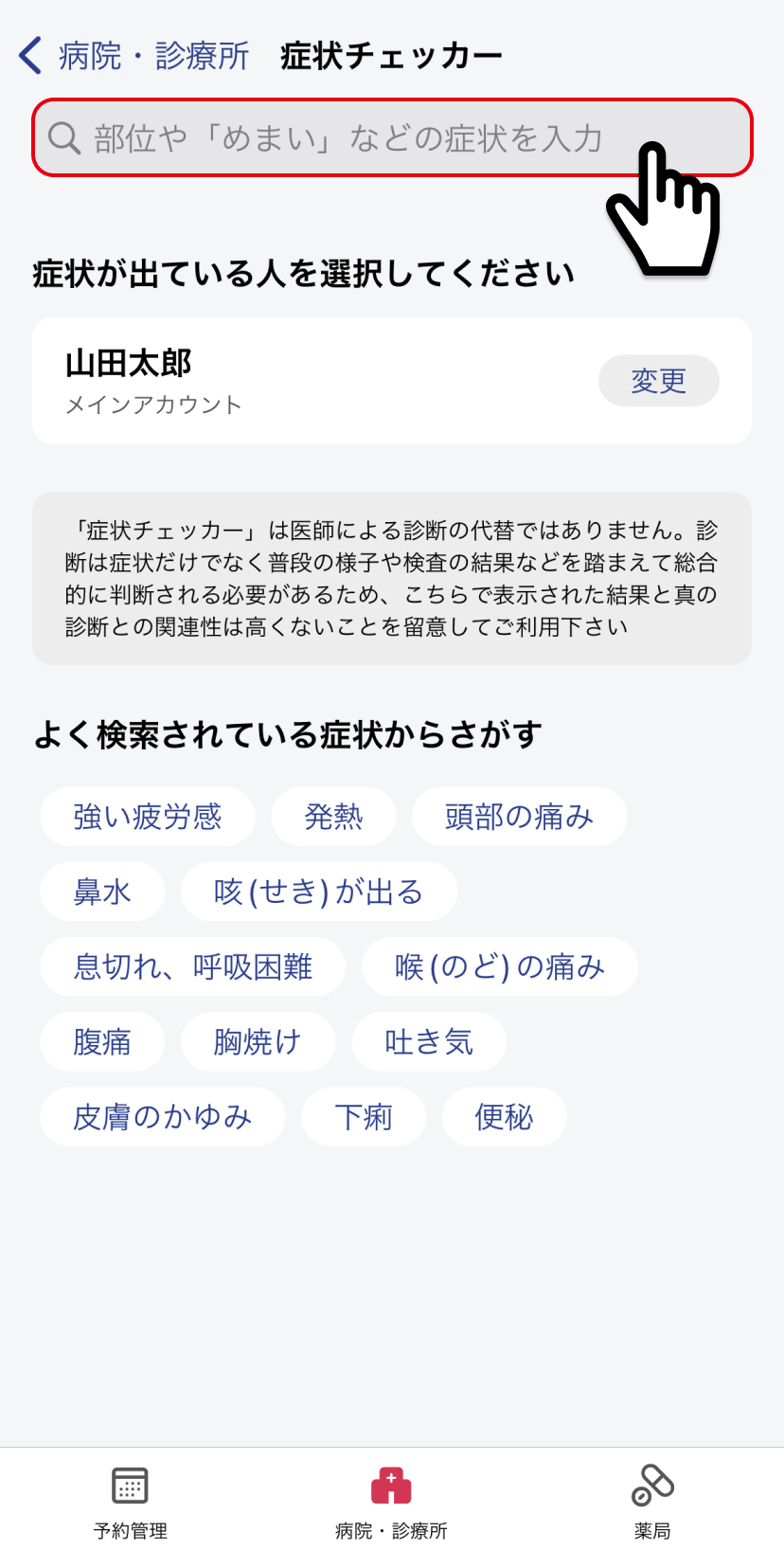784x1550 pixels.
Task: Tap 変更 to change the person
Action: (659, 381)
